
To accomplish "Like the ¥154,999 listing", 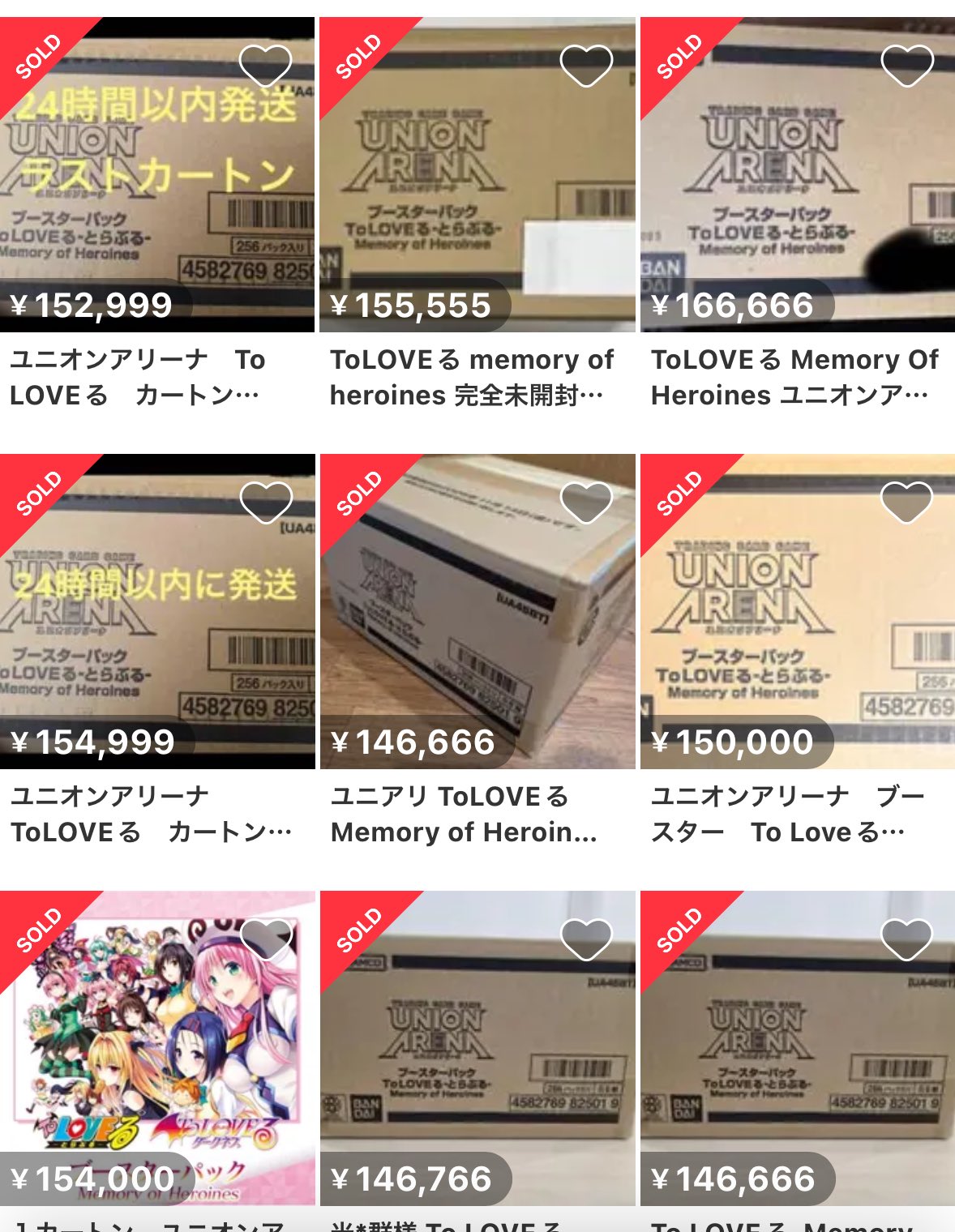I will point(266,502).
